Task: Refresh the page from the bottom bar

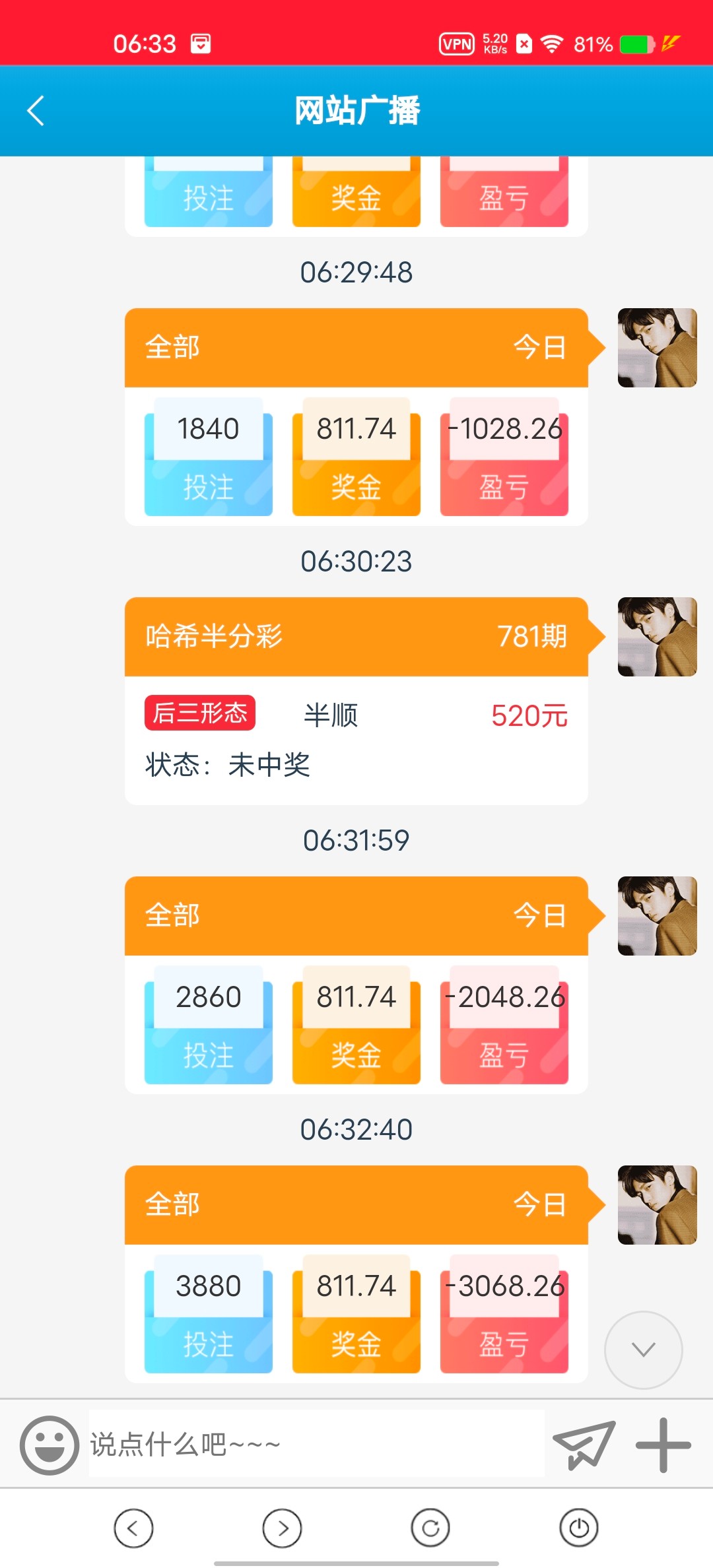Action: coord(430,1528)
